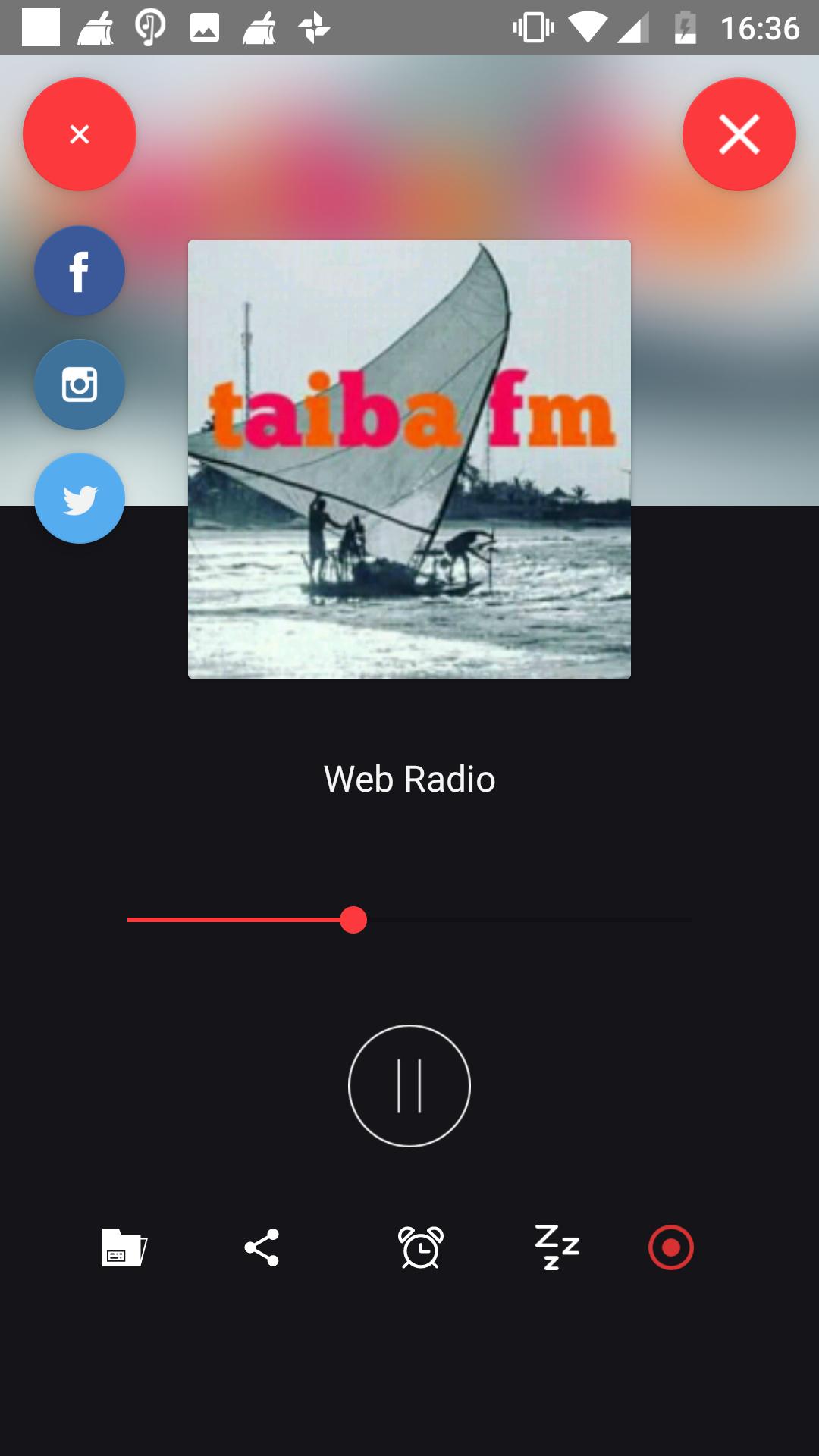Tap the taiba fm album artwork

(409, 458)
